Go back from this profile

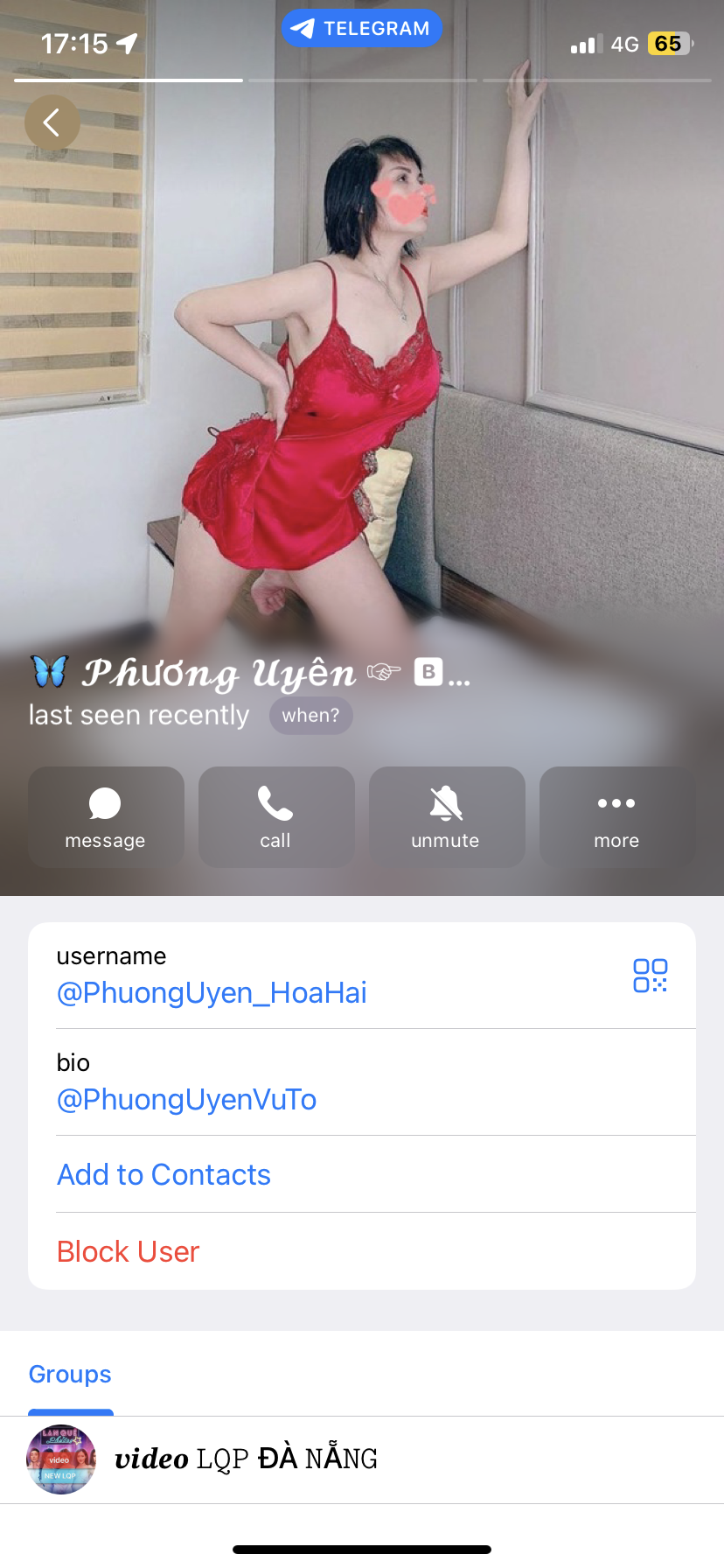pos(52,122)
